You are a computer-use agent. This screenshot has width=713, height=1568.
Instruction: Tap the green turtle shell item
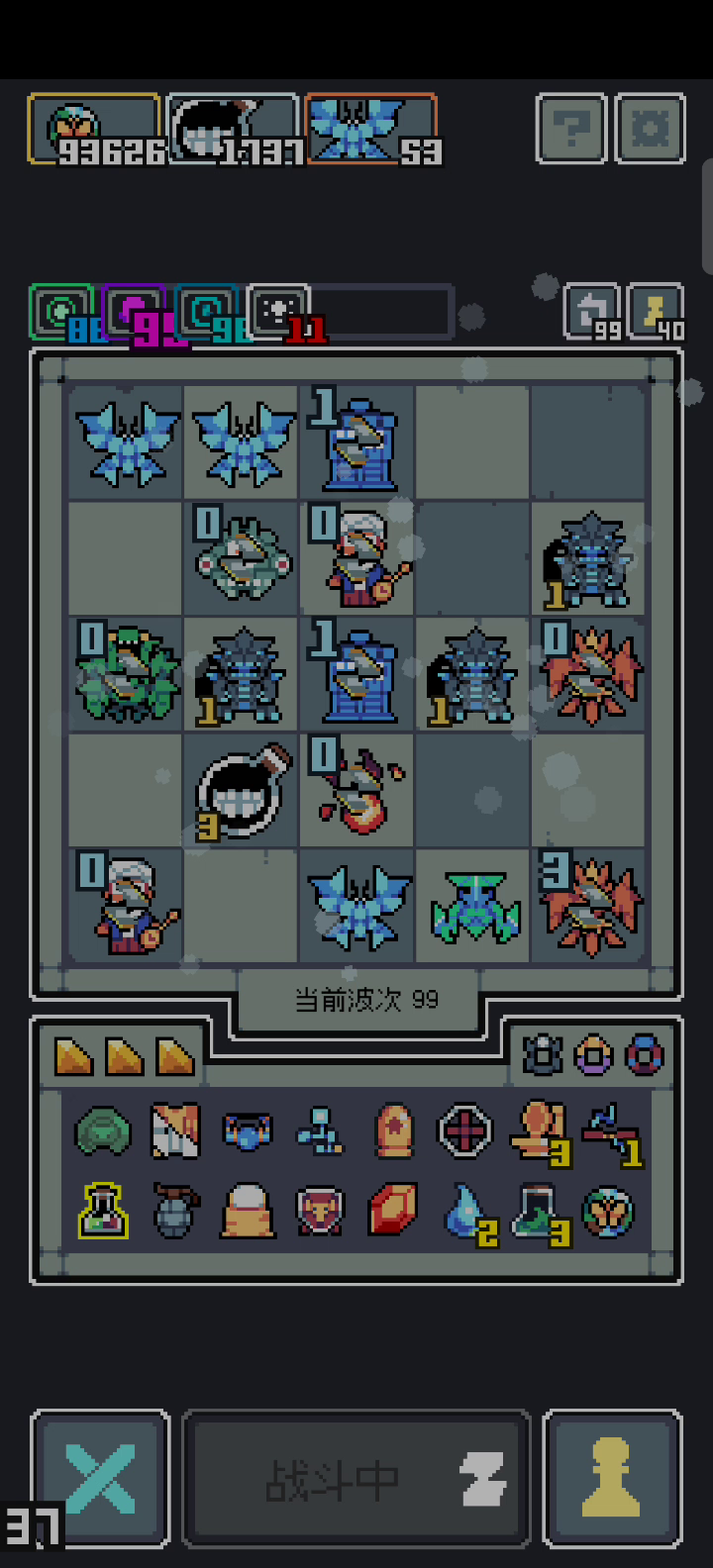coord(103,1131)
